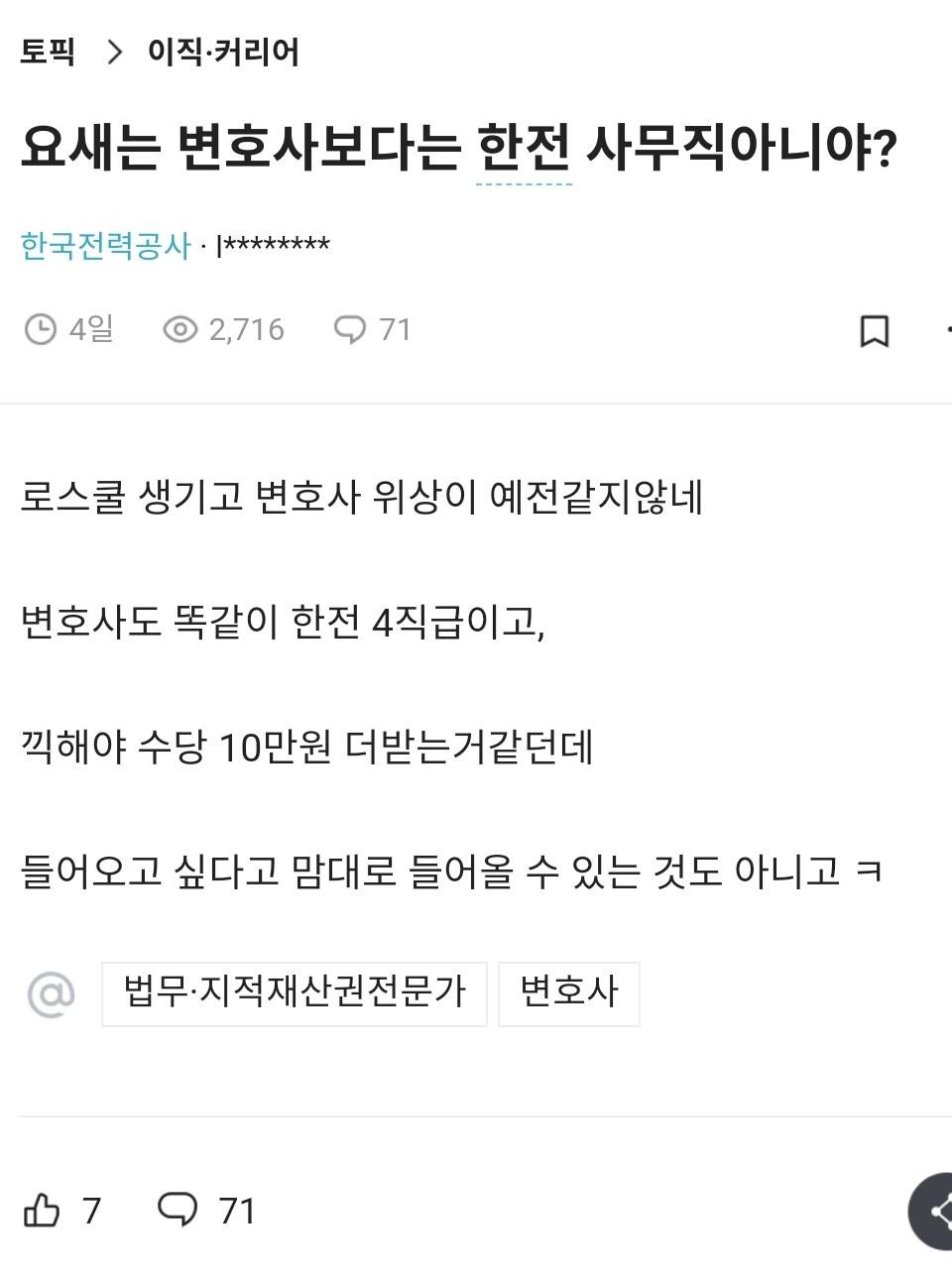952x1280 pixels.
Task: Select the 법무·지적재산권전문가 tag chip
Action: 295,992
